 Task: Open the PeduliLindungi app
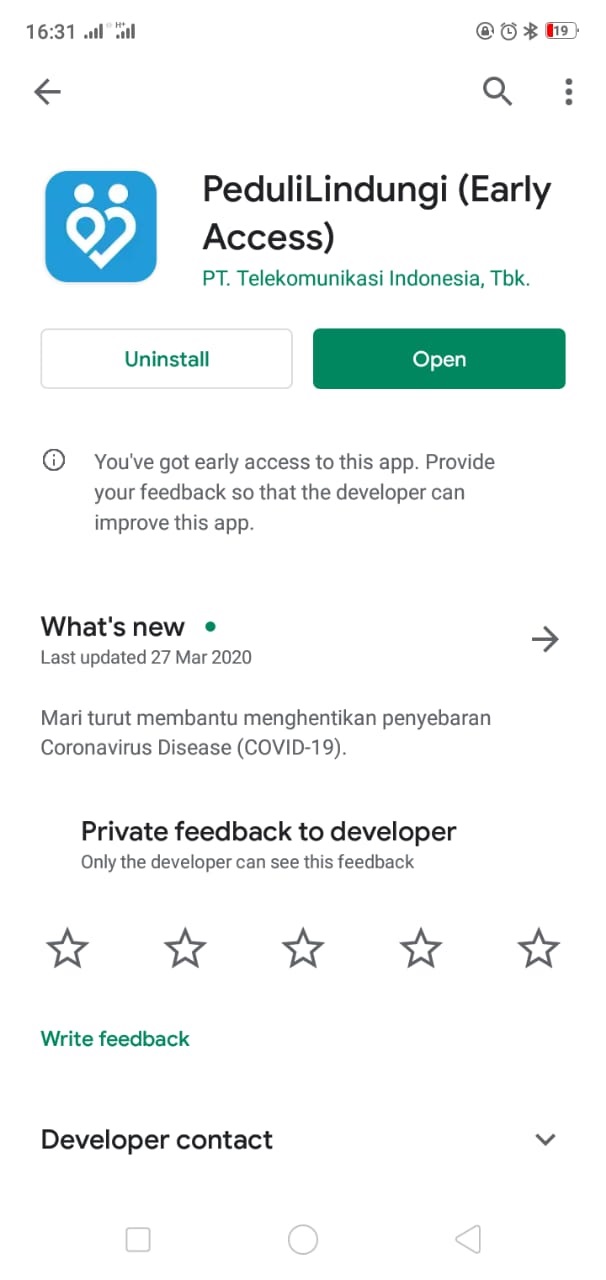[x=439, y=359]
